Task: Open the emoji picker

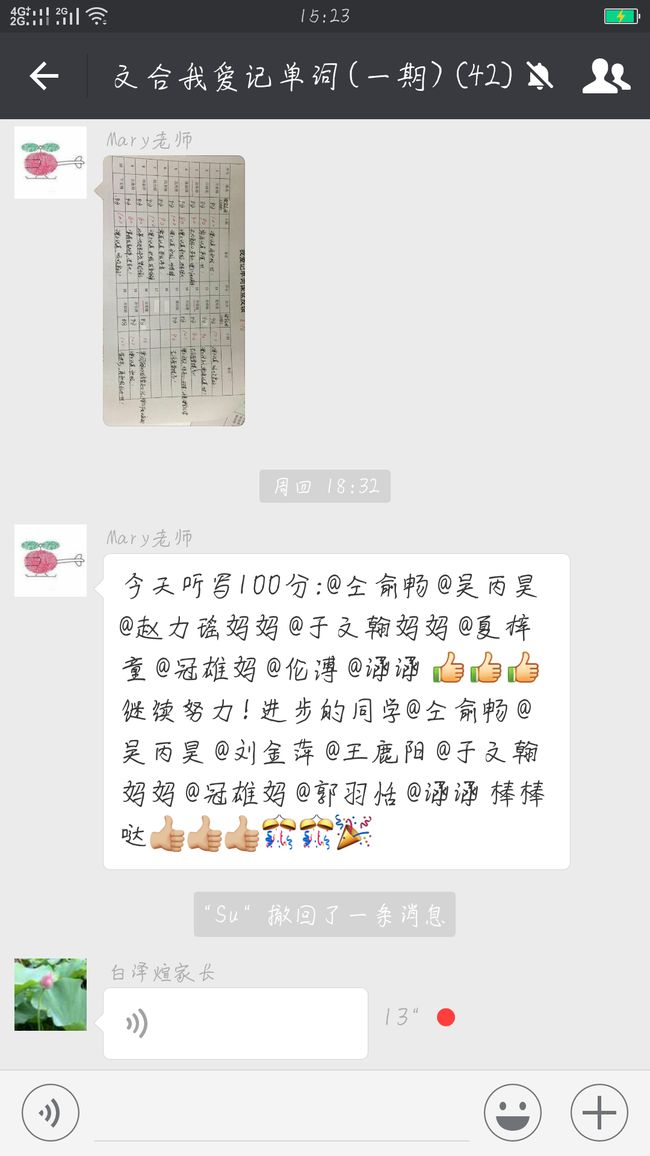Action: coord(512,1113)
